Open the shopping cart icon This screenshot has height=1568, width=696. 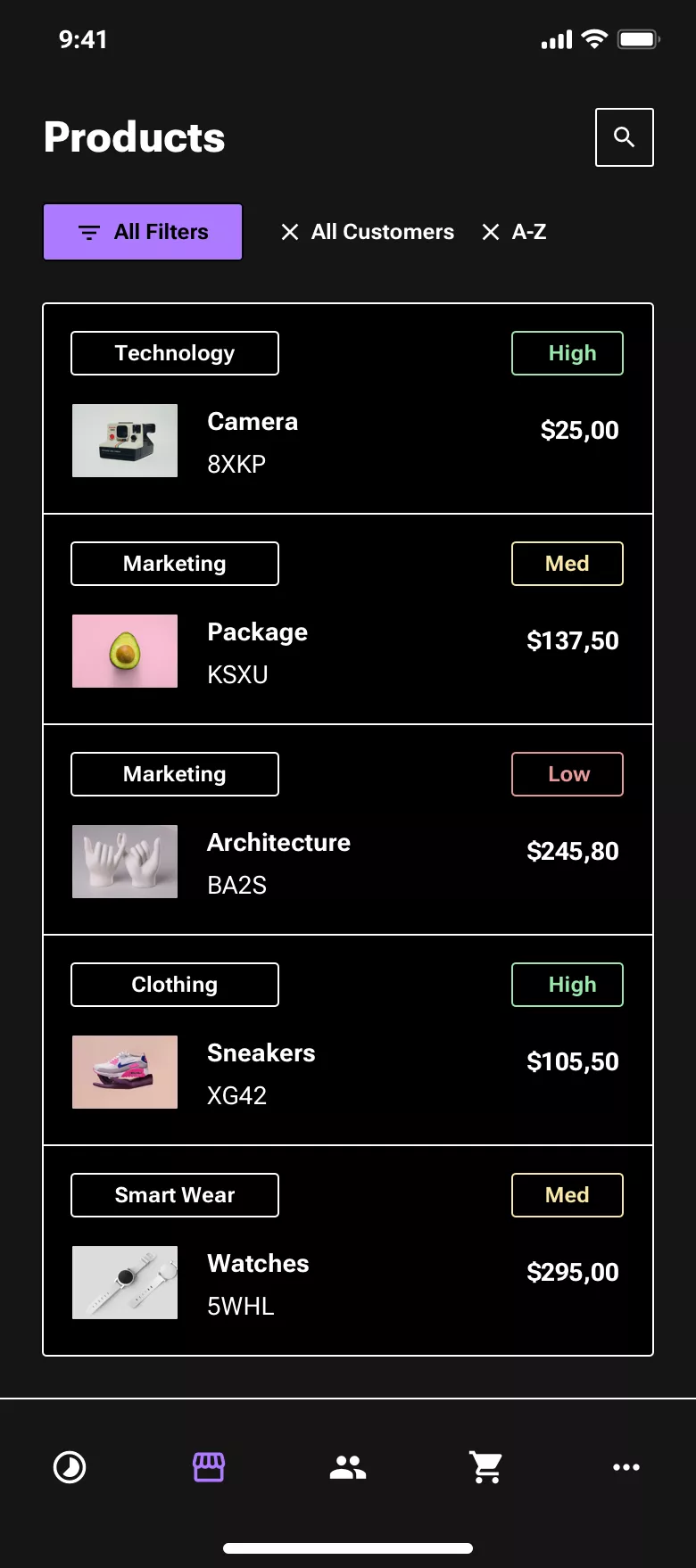pos(486,1467)
